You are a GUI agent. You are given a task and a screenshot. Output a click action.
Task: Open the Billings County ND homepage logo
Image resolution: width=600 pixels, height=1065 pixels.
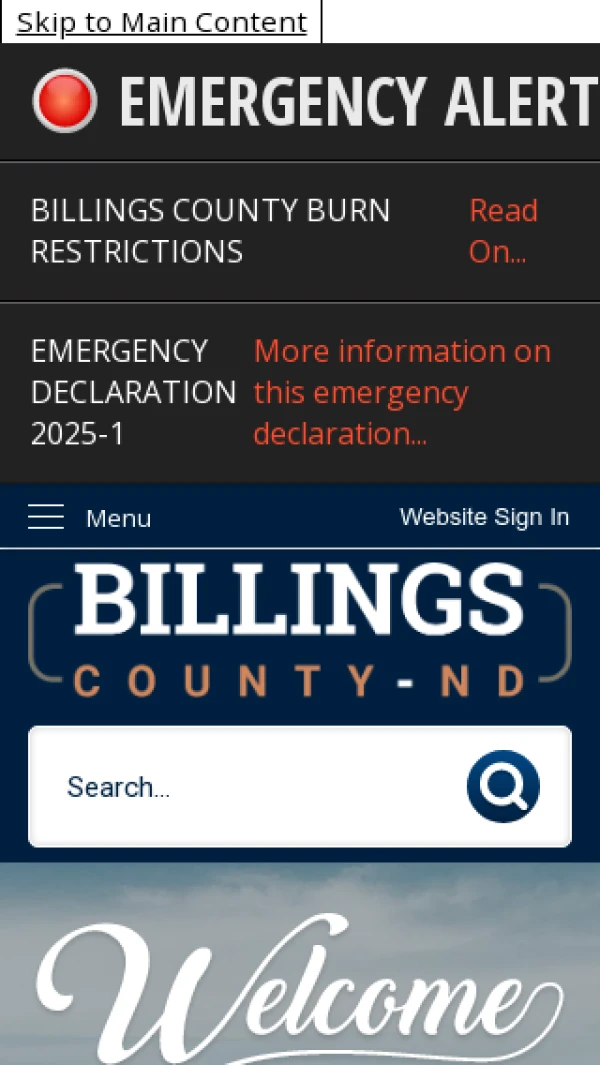(300, 630)
